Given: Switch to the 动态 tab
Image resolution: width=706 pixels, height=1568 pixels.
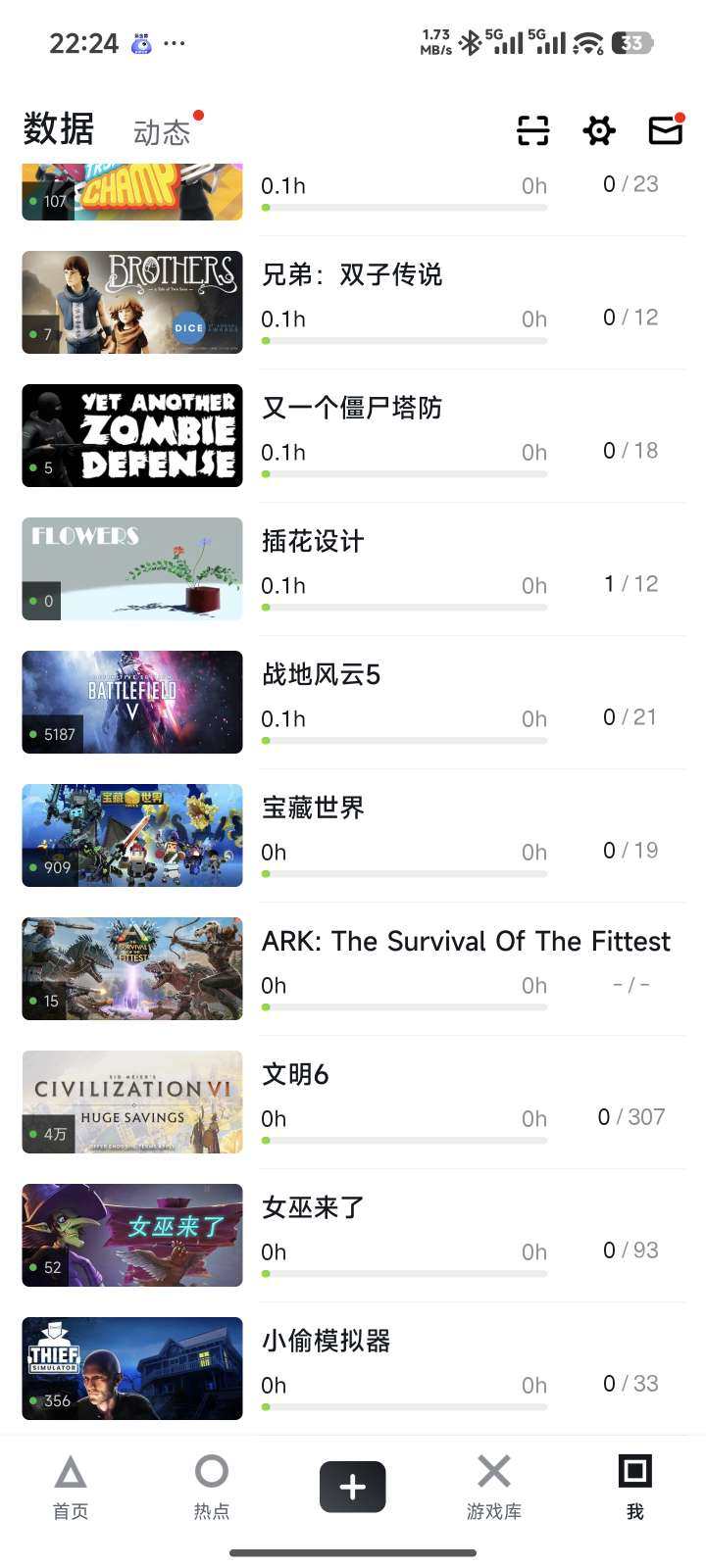Looking at the screenshot, I should [x=161, y=130].
